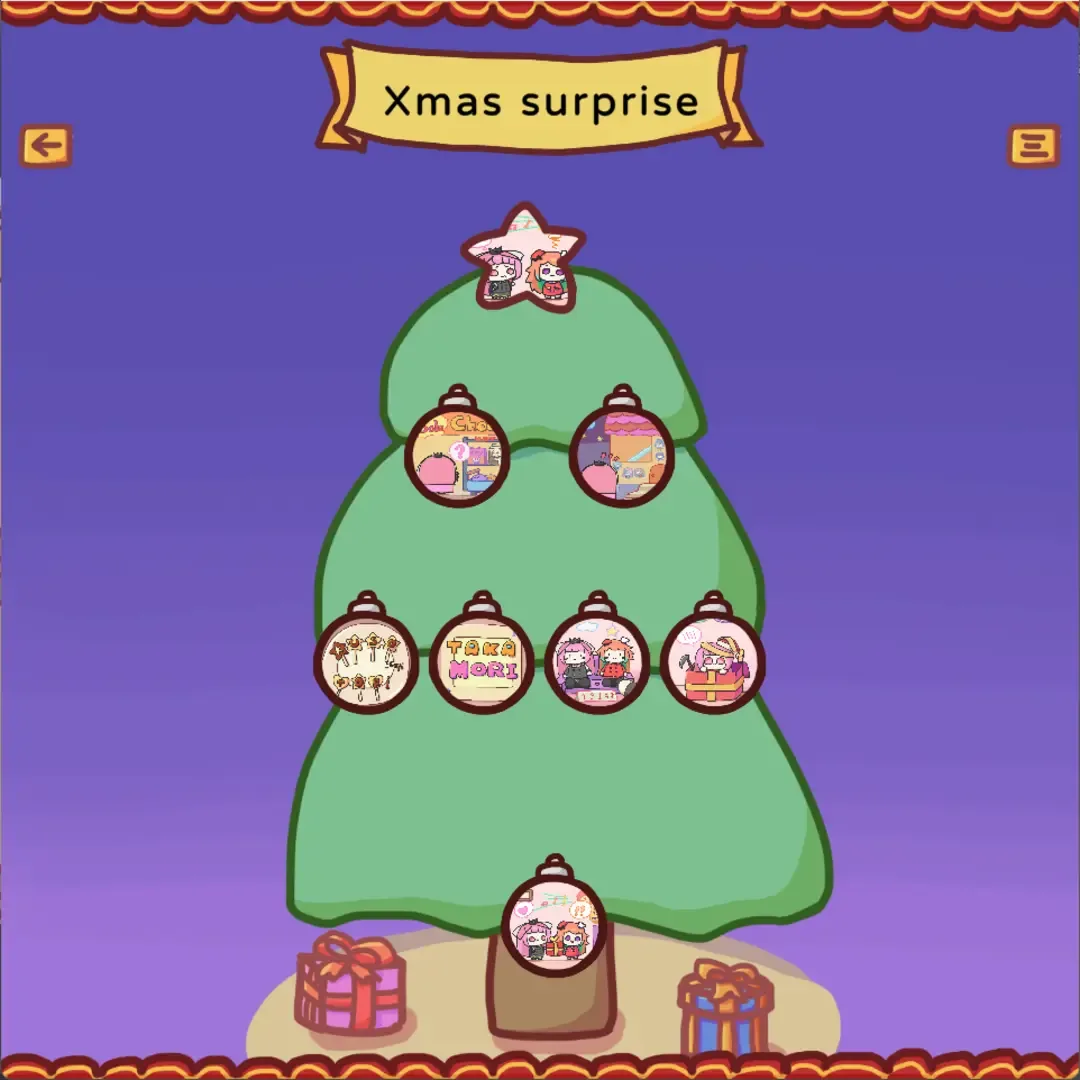The height and width of the screenshot is (1080, 1080).
Task: Select the gingerbread cookies ornament
Action: pos(365,661)
